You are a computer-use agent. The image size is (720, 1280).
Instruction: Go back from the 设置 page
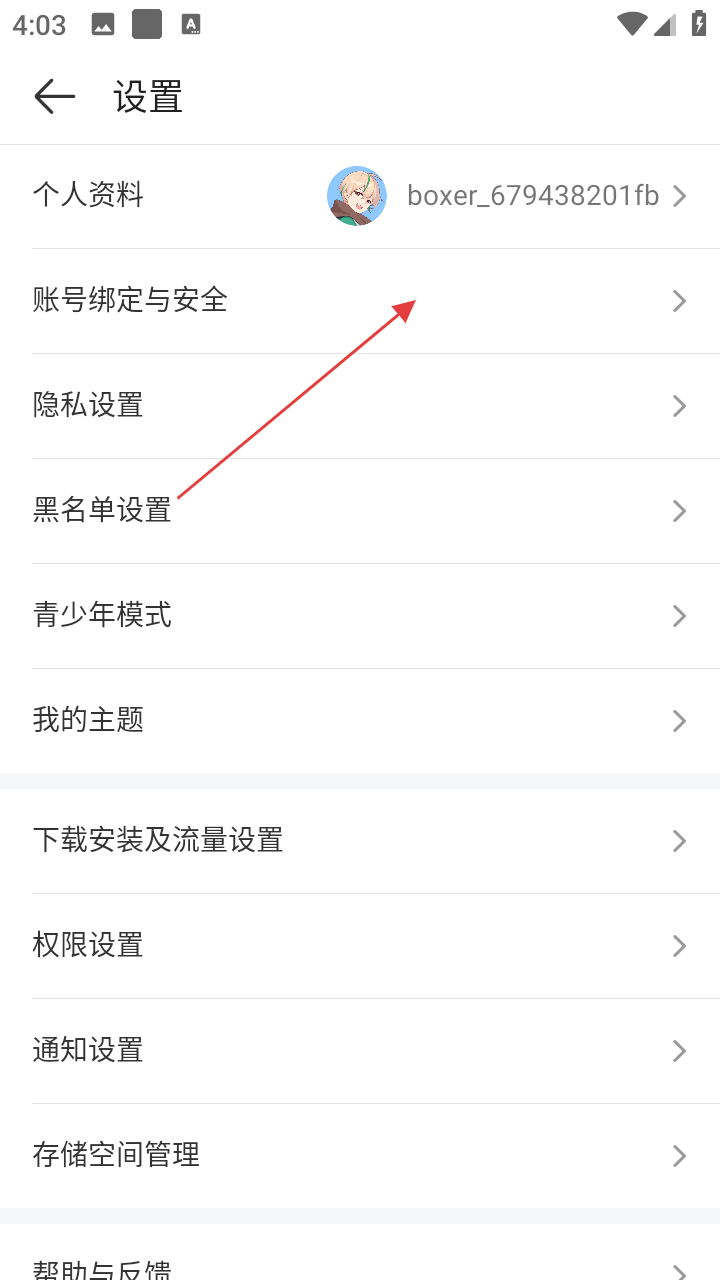click(x=55, y=97)
